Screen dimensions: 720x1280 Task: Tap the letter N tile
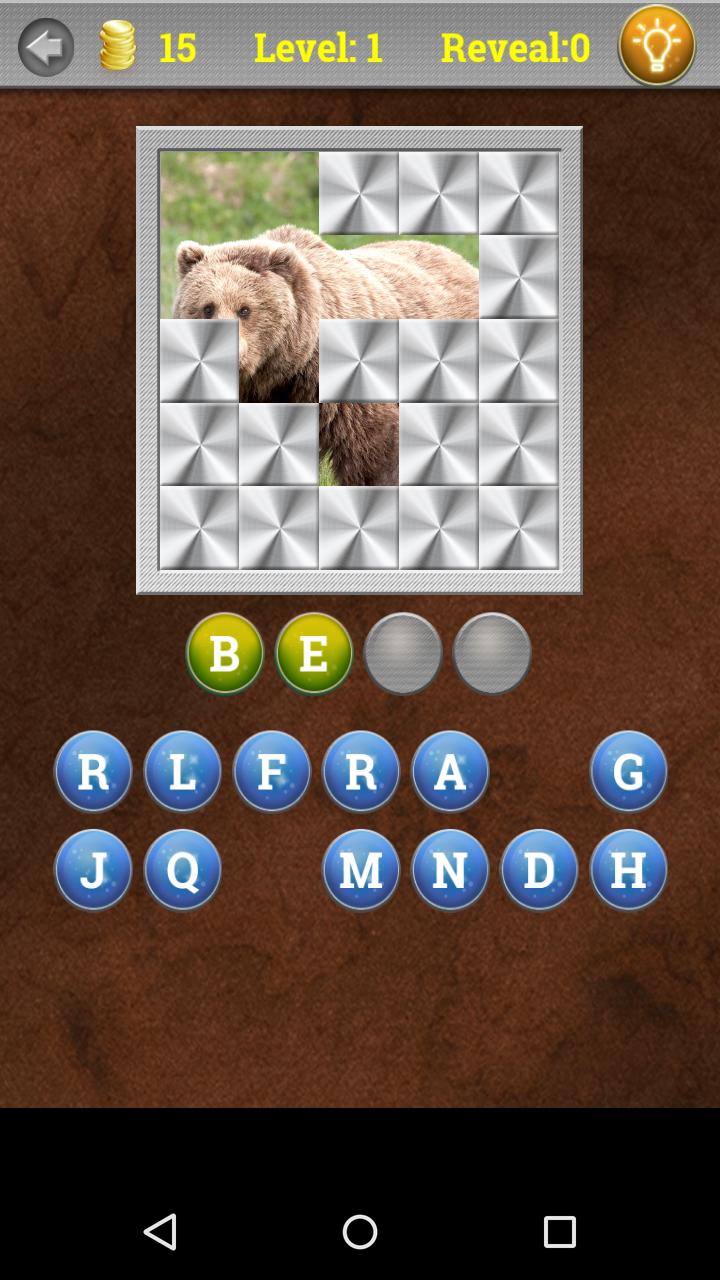click(x=450, y=870)
